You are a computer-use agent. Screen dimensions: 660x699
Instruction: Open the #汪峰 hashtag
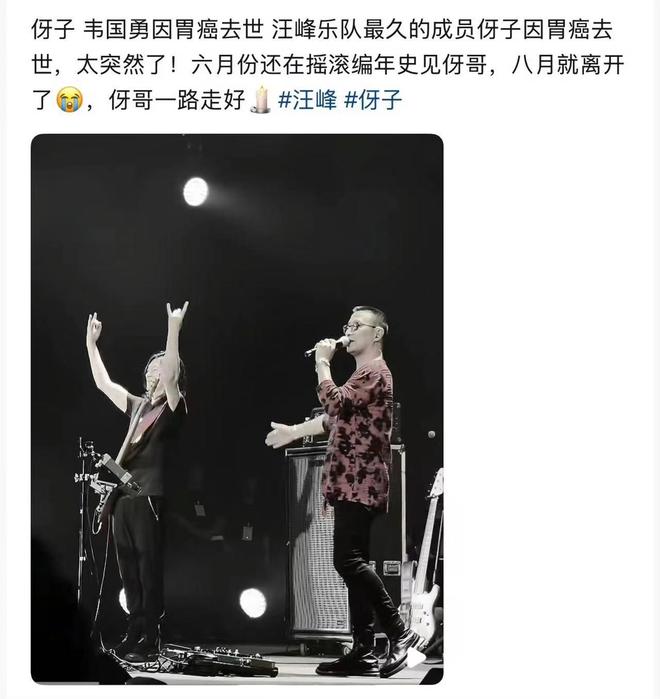(307, 102)
